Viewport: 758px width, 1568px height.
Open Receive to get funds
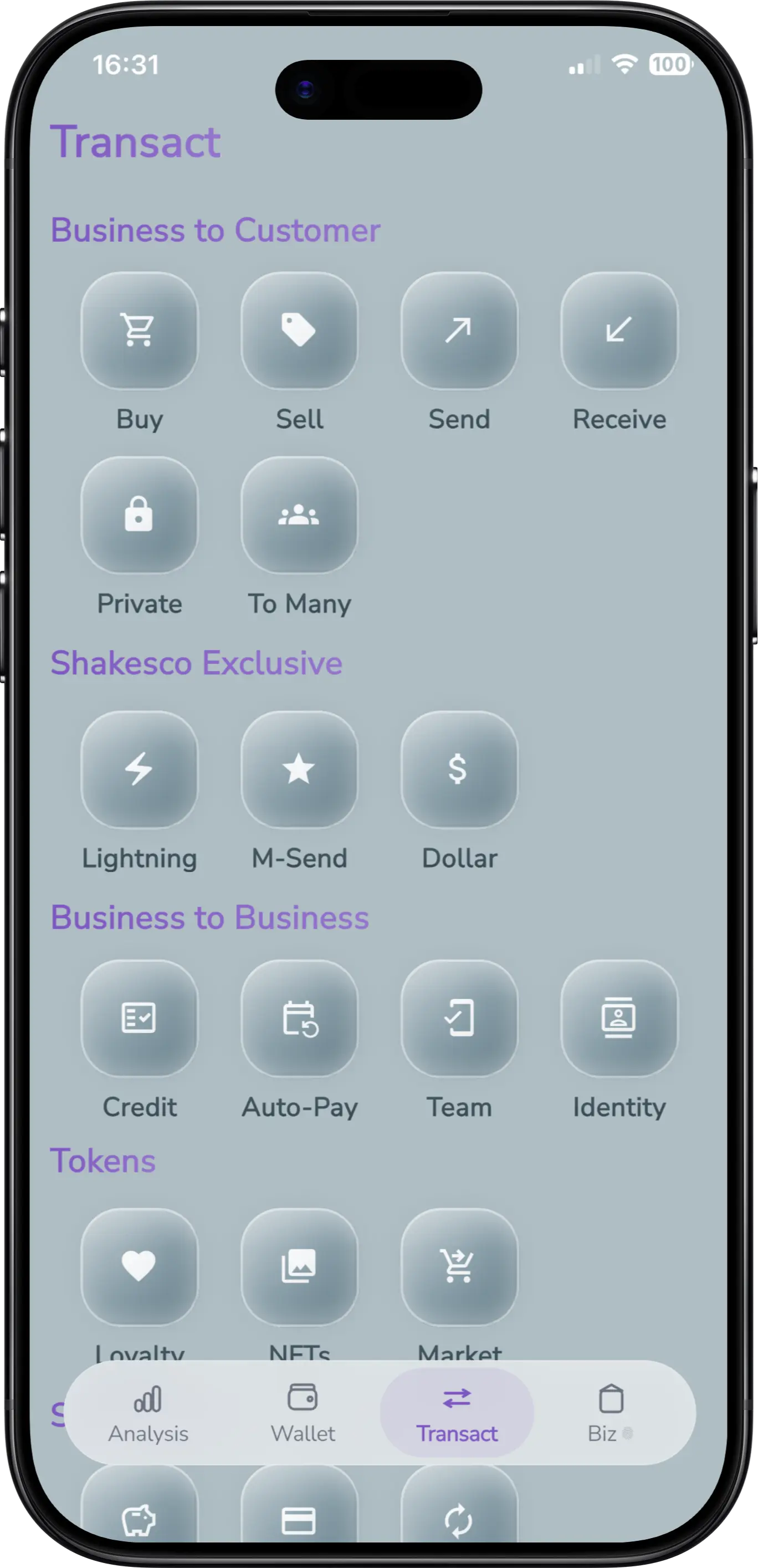[x=619, y=330]
